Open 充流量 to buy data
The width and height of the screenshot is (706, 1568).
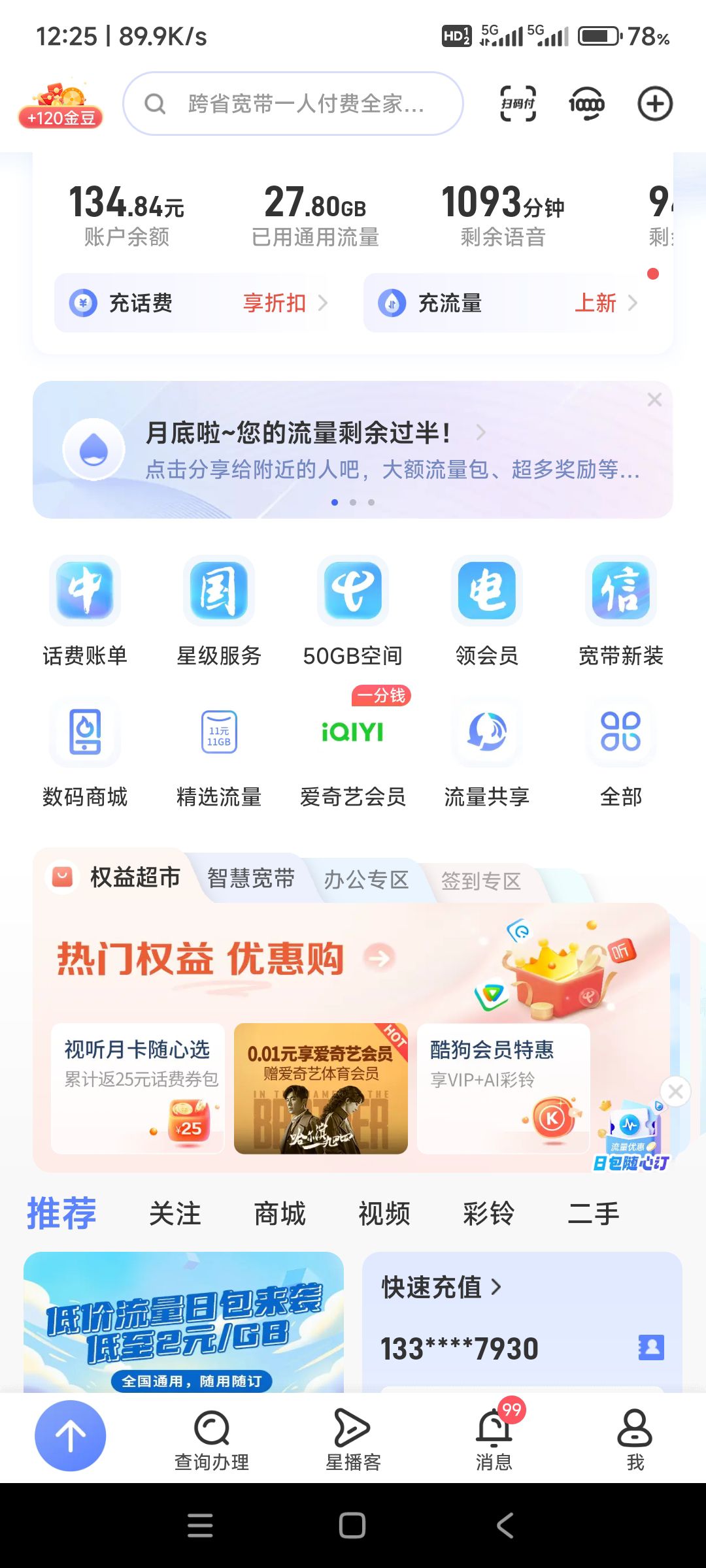click(508, 303)
